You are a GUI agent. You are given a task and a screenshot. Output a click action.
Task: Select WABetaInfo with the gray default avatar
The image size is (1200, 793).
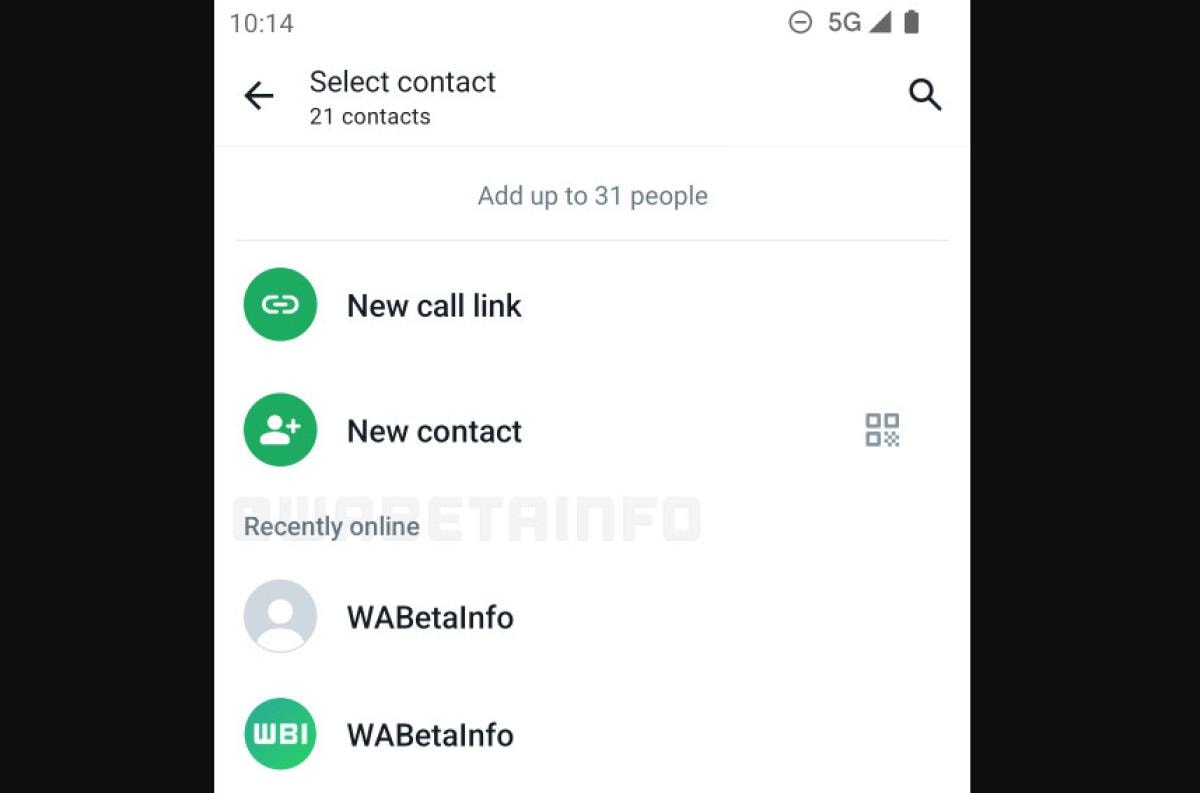click(430, 617)
